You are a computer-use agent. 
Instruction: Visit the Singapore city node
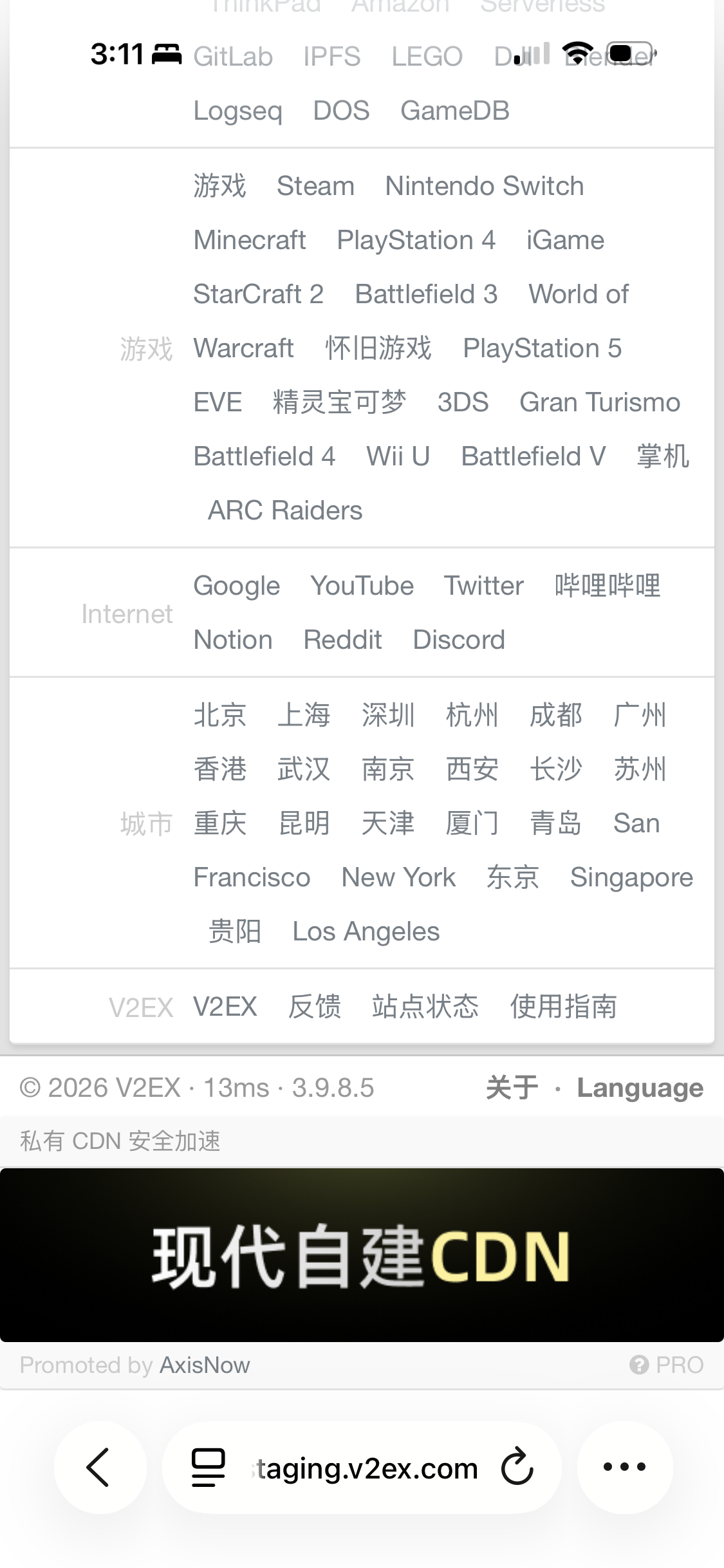631,878
